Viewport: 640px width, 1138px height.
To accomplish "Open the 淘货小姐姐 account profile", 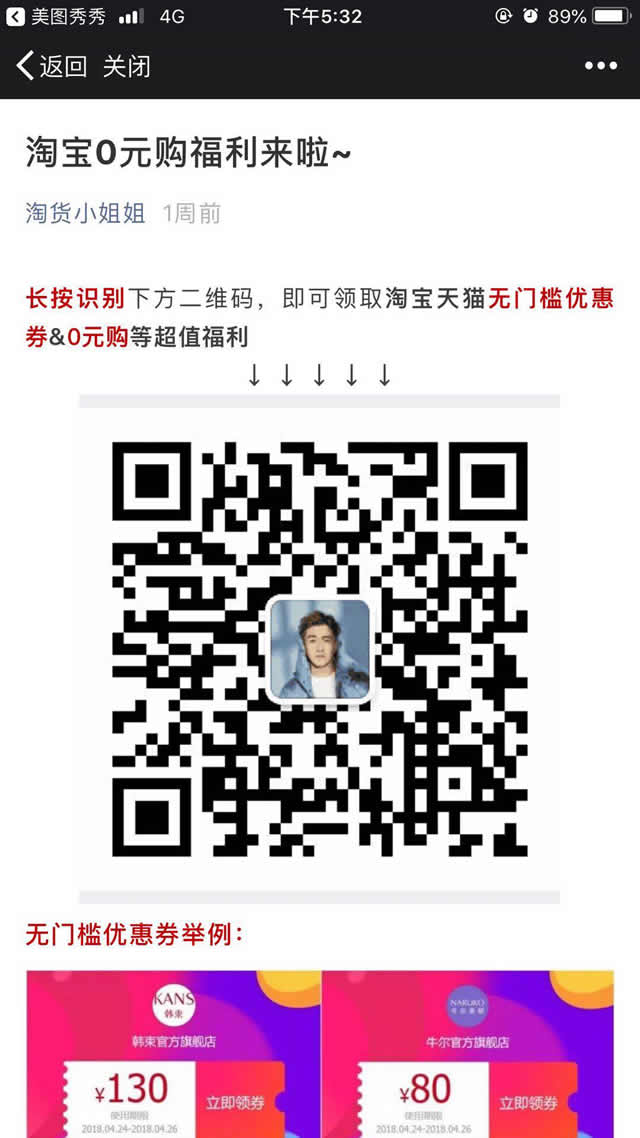I will pyautogui.click(x=86, y=213).
